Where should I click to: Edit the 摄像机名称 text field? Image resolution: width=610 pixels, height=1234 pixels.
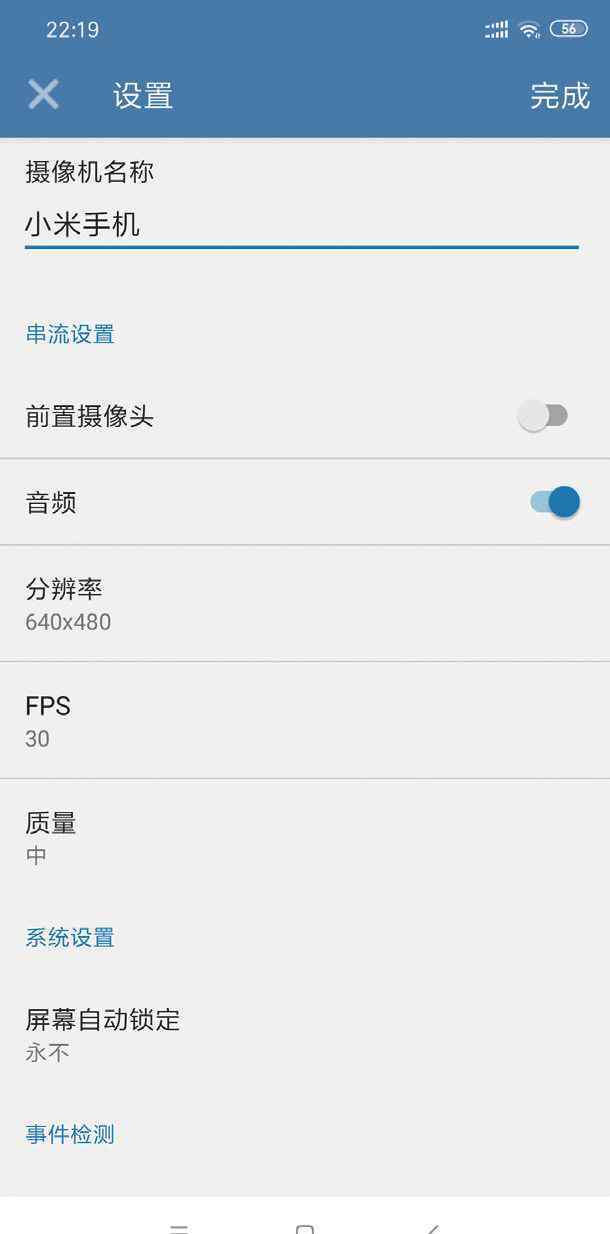tap(301, 225)
